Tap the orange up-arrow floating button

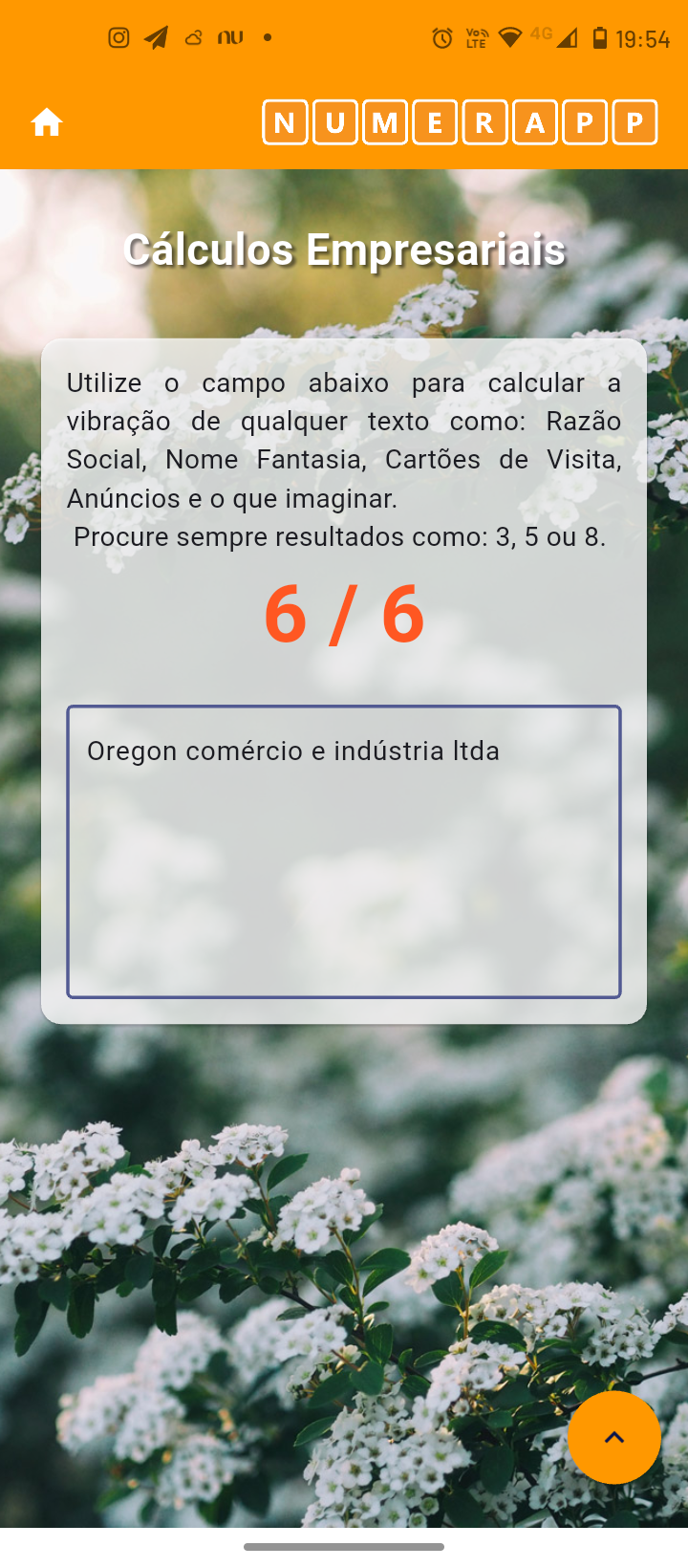tap(613, 1437)
